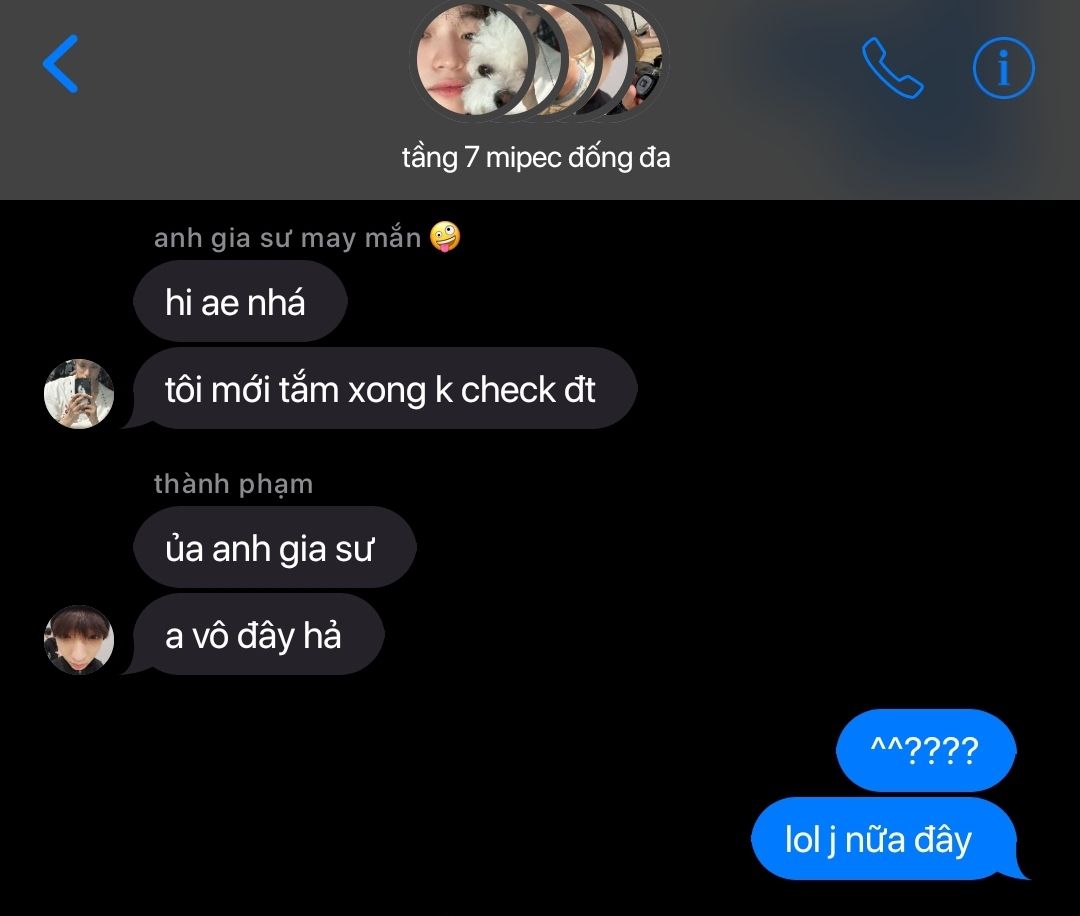Image resolution: width=1080 pixels, height=916 pixels.
Task: Tap anh gia sư may mắn's profile picture
Action: point(79,393)
